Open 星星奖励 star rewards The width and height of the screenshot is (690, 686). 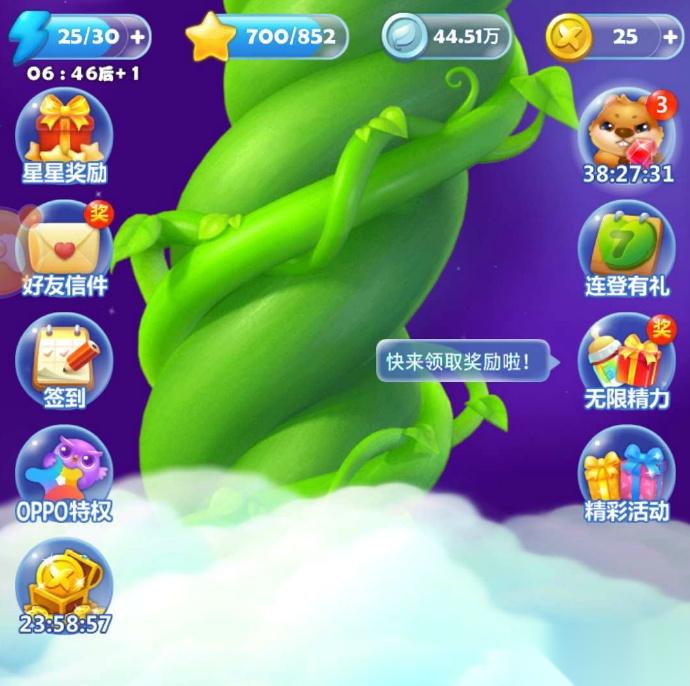tap(64, 138)
